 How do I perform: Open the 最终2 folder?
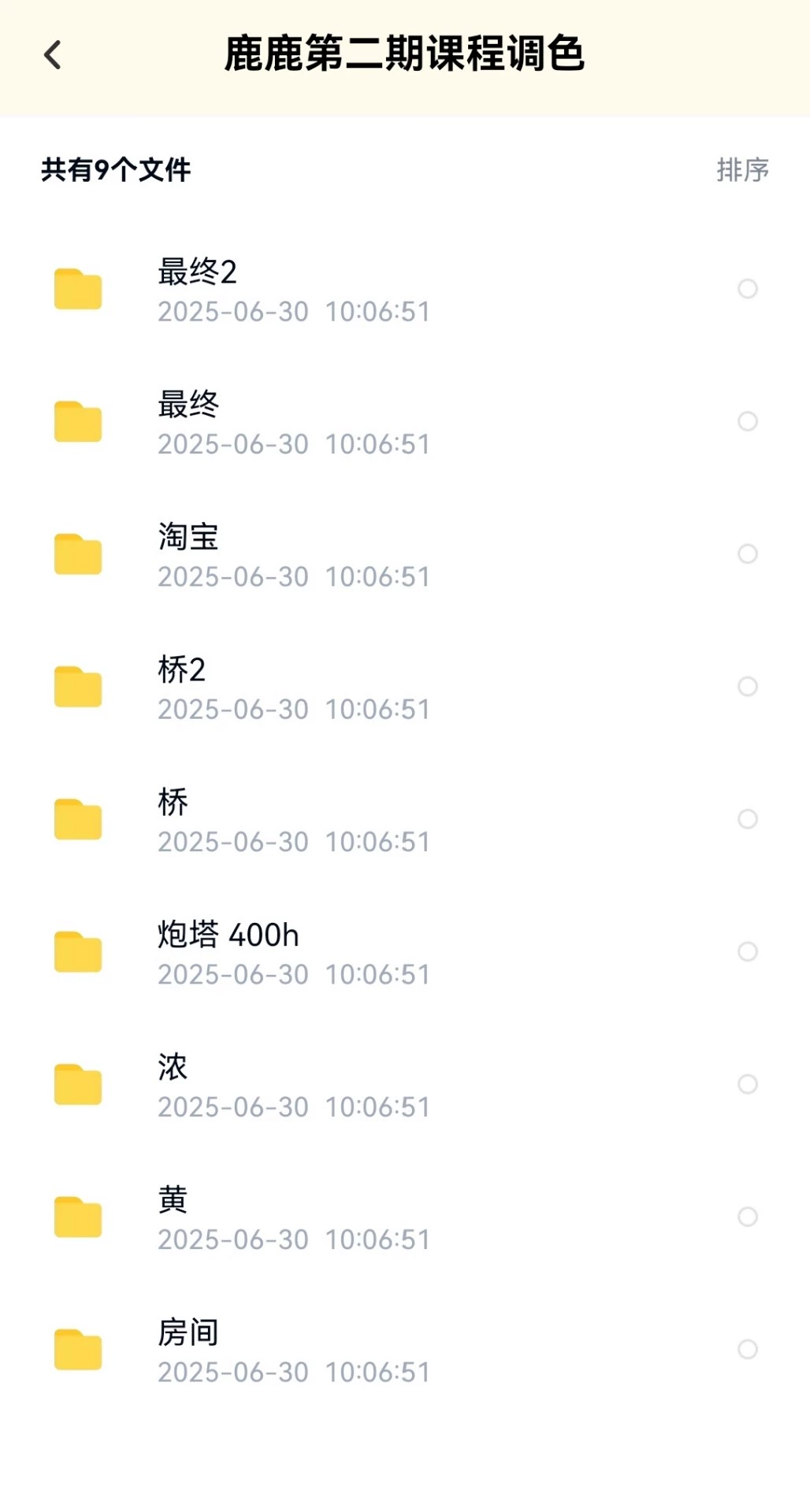[197, 272]
